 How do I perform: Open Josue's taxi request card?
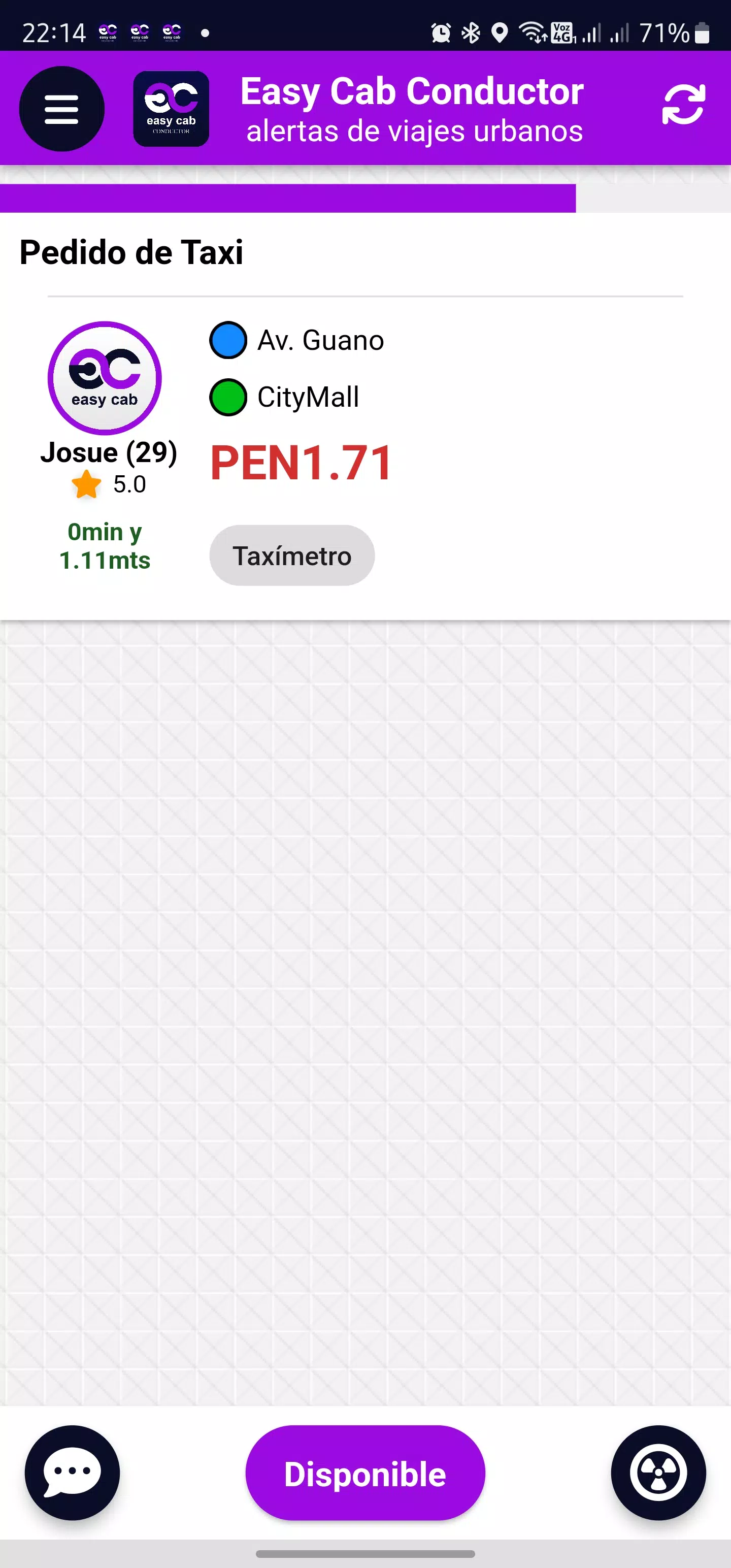(x=365, y=416)
